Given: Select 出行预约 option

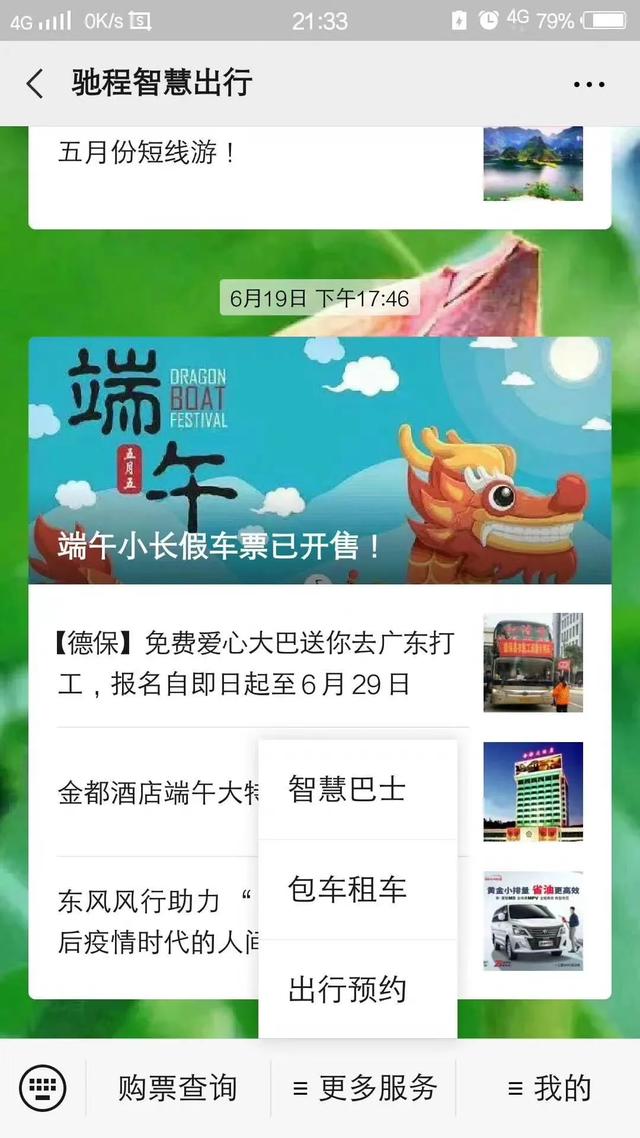Looking at the screenshot, I should pos(347,989).
